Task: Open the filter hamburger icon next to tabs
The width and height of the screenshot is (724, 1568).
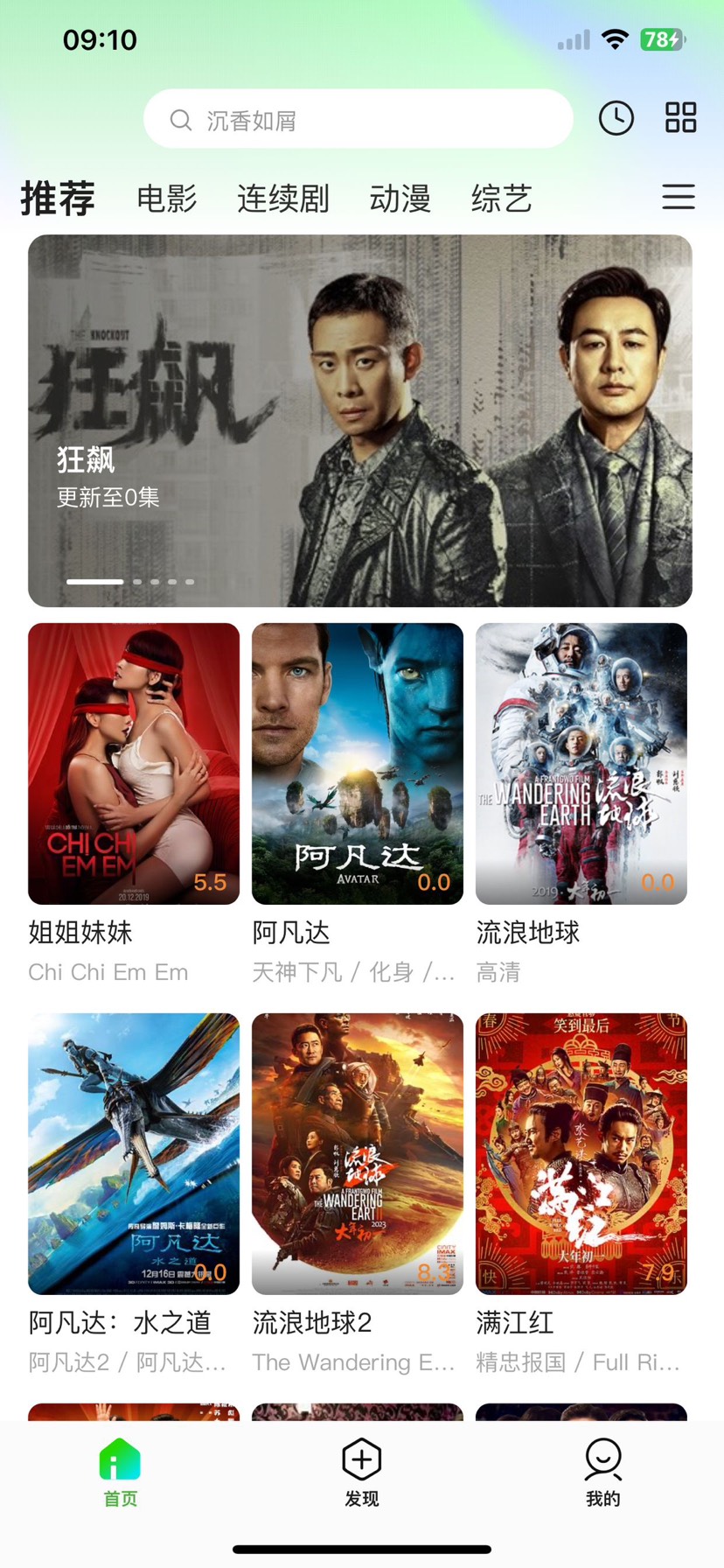Action: 678,199
